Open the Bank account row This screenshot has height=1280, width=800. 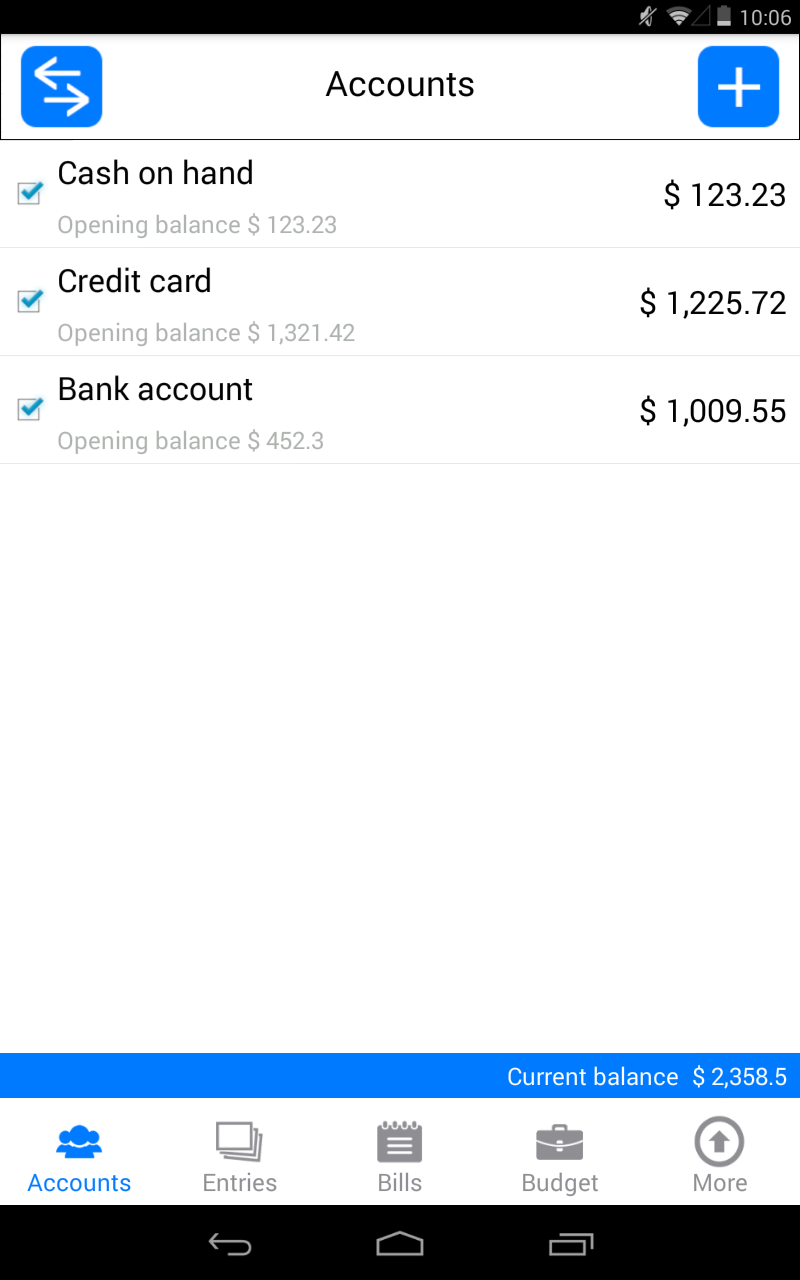(400, 410)
